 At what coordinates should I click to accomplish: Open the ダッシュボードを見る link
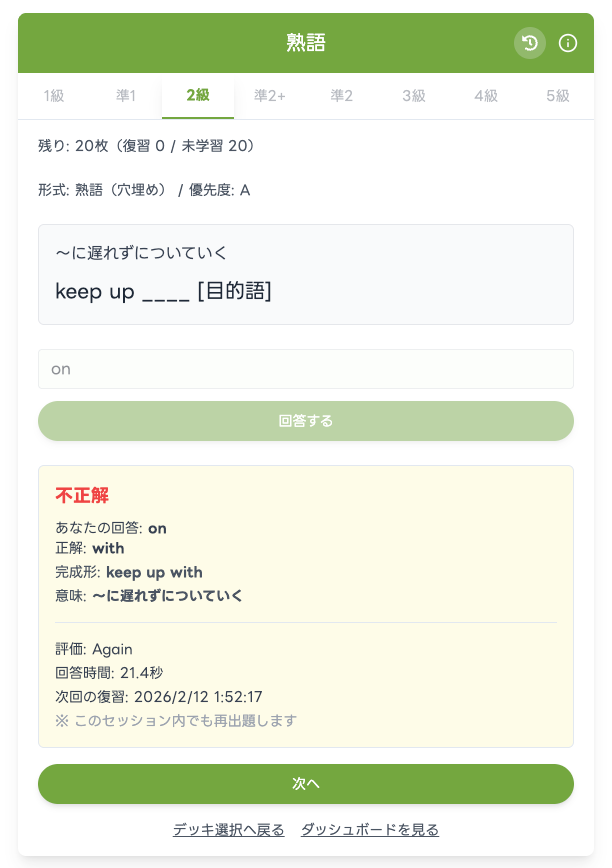click(x=370, y=830)
